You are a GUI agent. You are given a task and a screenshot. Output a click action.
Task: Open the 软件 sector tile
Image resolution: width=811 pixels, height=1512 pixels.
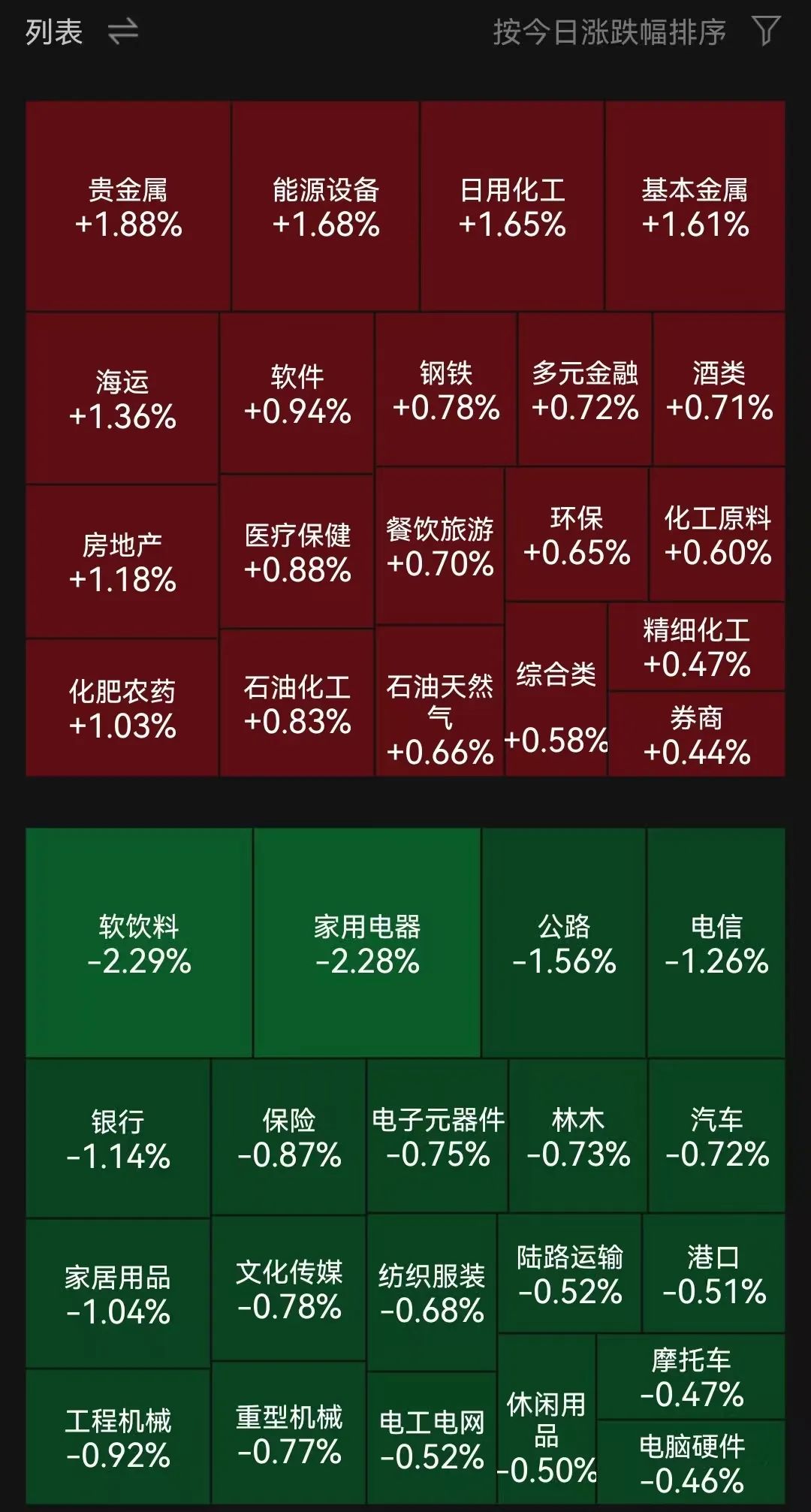pyautogui.click(x=296, y=392)
